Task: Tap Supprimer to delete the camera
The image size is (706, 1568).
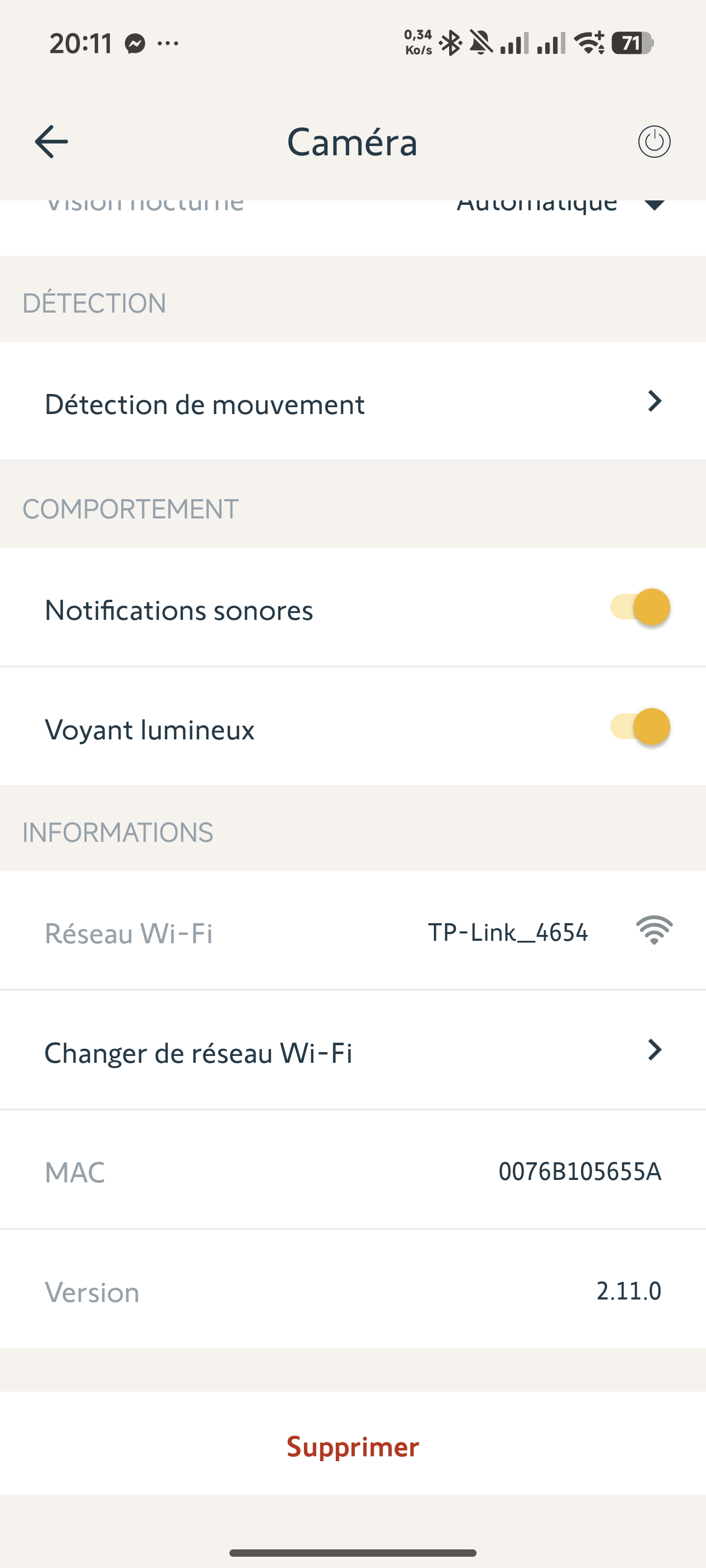Action: click(x=353, y=1446)
